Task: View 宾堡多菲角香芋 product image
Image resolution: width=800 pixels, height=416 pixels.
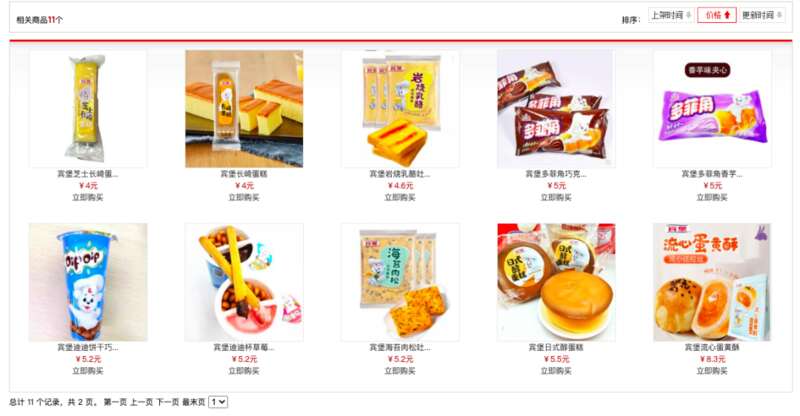Action: coord(712,108)
